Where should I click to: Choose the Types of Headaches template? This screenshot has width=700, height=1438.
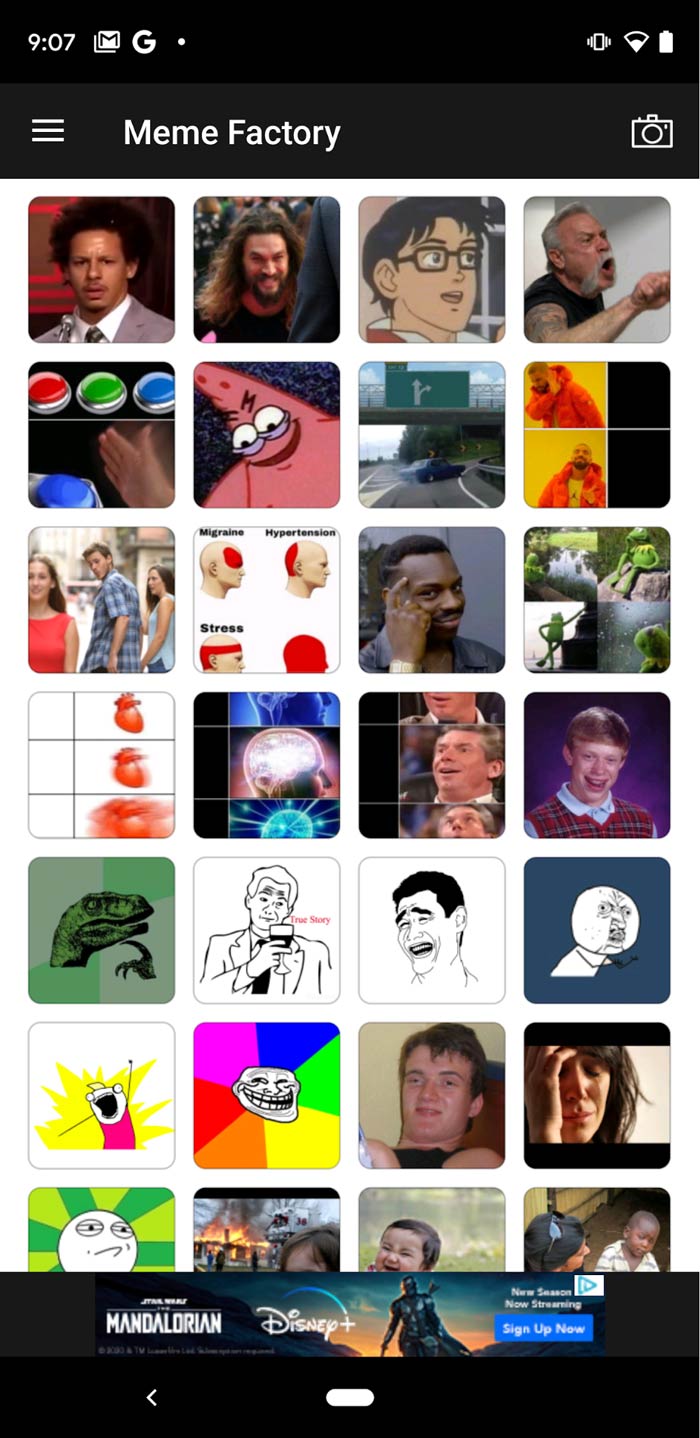coord(266,600)
